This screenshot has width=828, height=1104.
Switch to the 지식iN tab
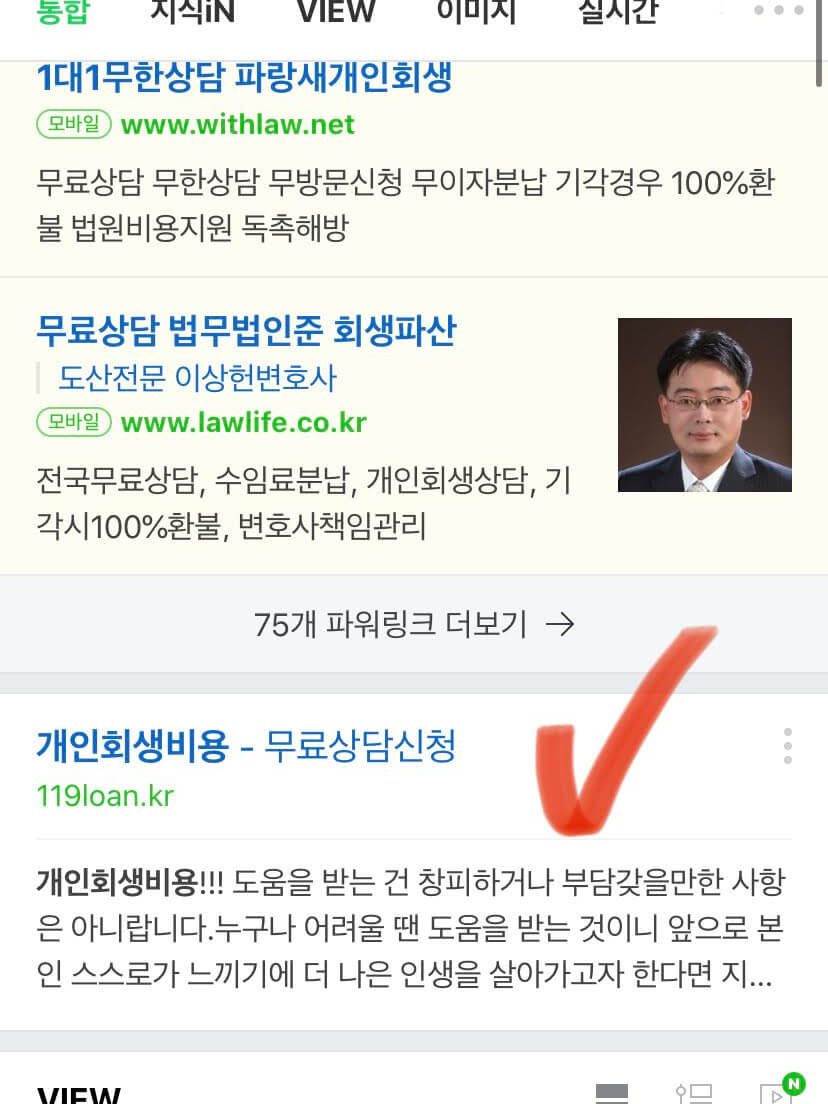coord(194,12)
